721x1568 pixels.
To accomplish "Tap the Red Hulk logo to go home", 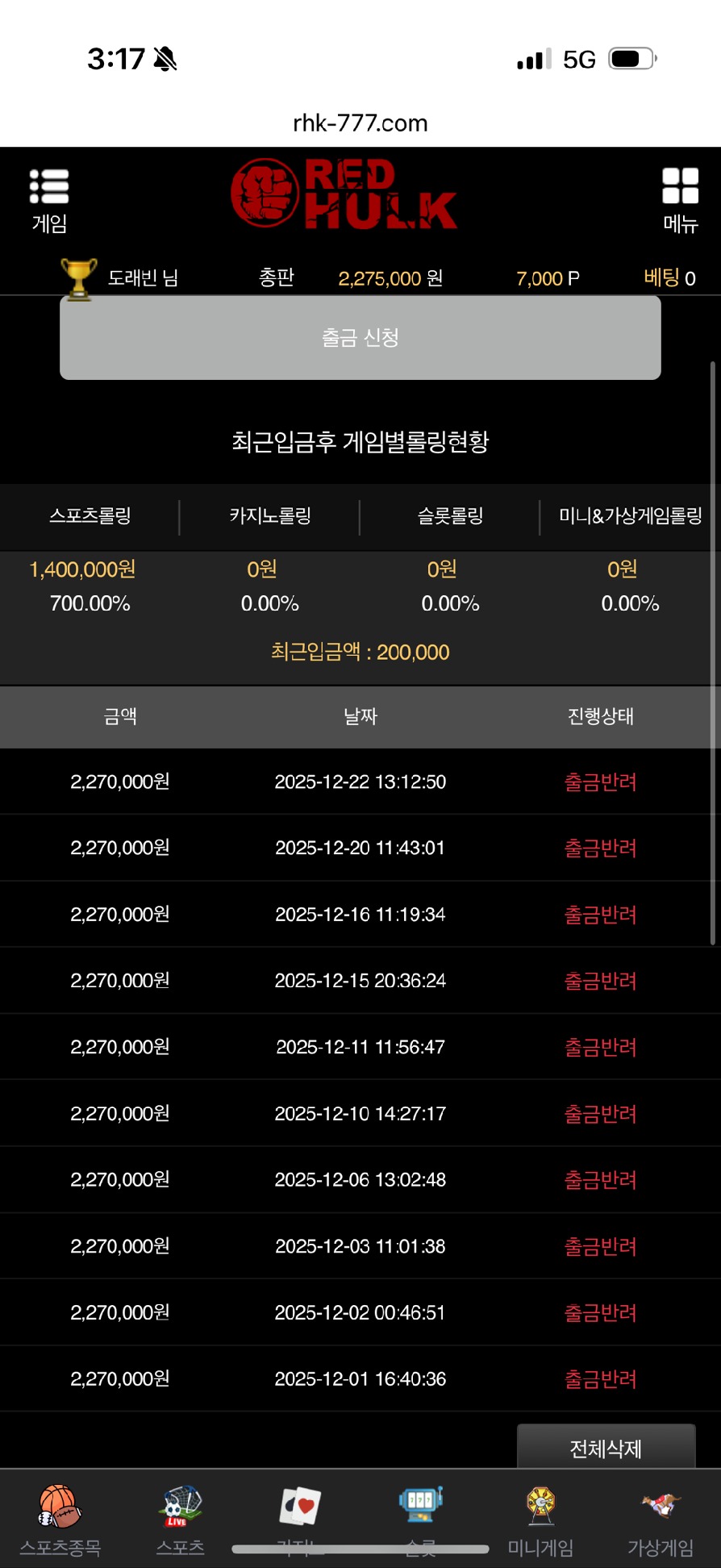I will point(344,194).
